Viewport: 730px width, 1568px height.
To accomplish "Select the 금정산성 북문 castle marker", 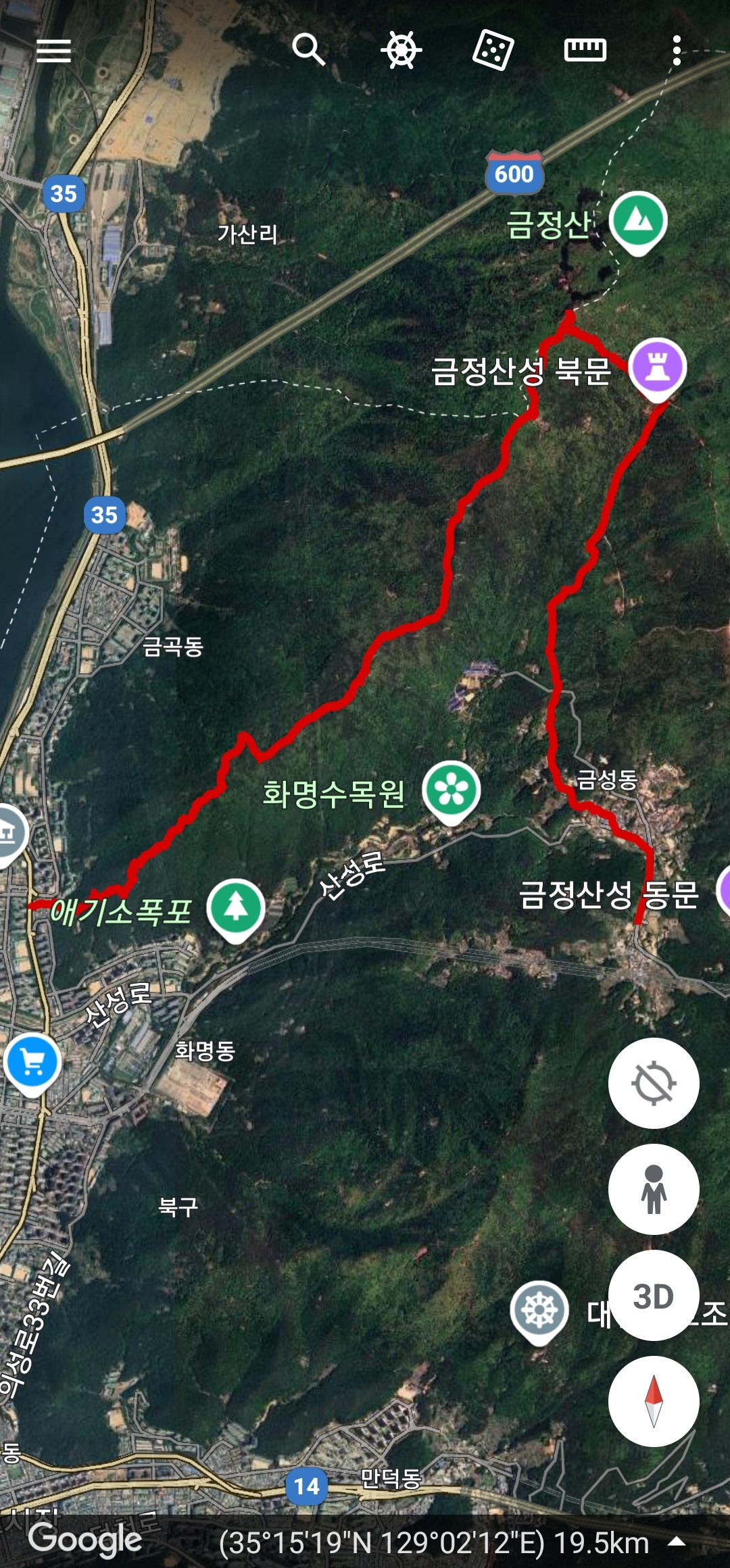I will click(x=657, y=368).
